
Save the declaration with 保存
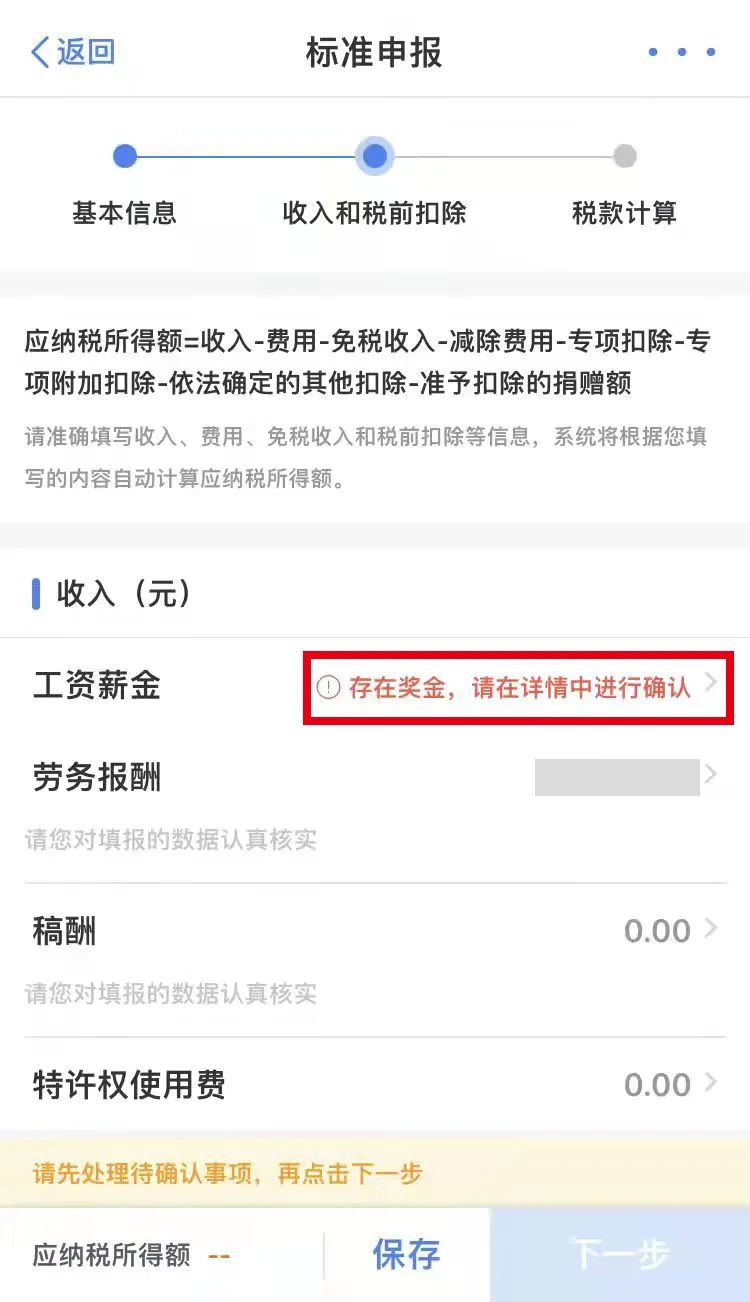point(406,1254)
